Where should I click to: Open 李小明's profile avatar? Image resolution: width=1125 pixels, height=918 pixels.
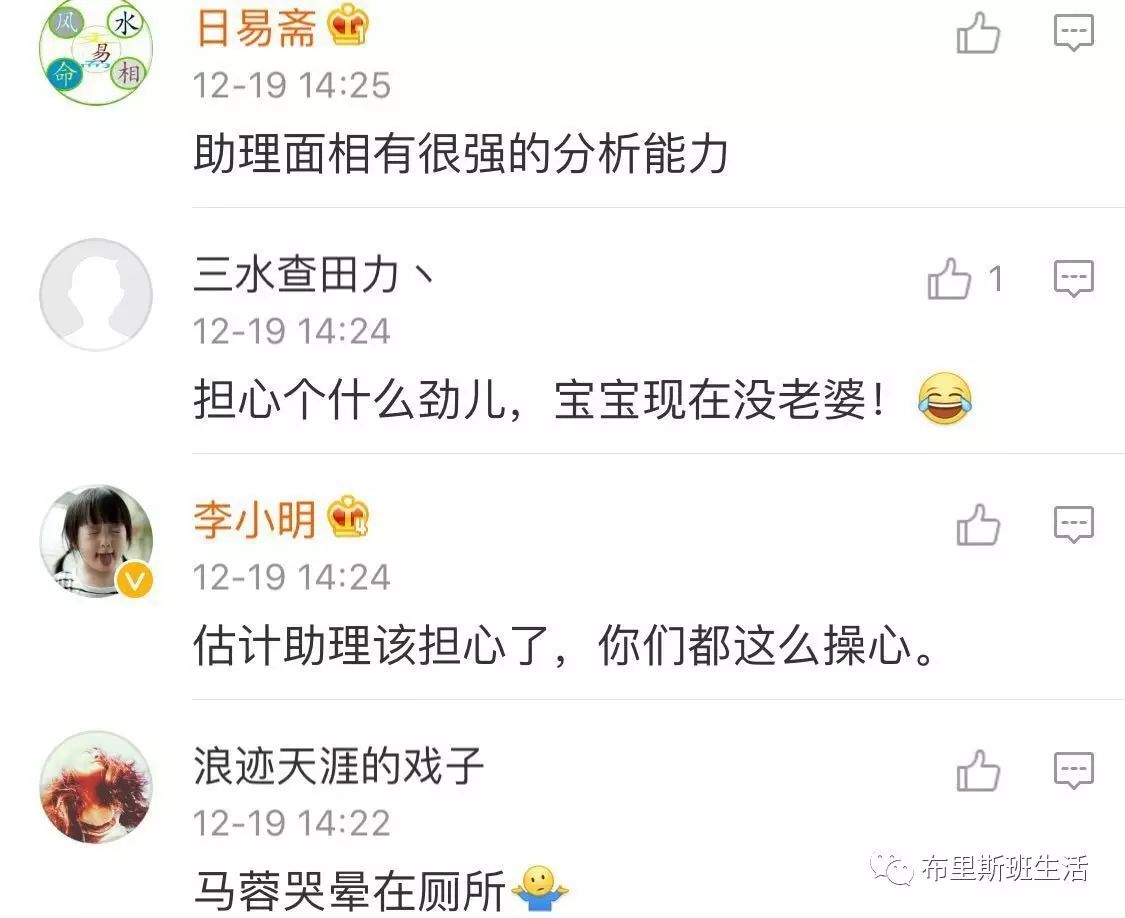(95, 540)
